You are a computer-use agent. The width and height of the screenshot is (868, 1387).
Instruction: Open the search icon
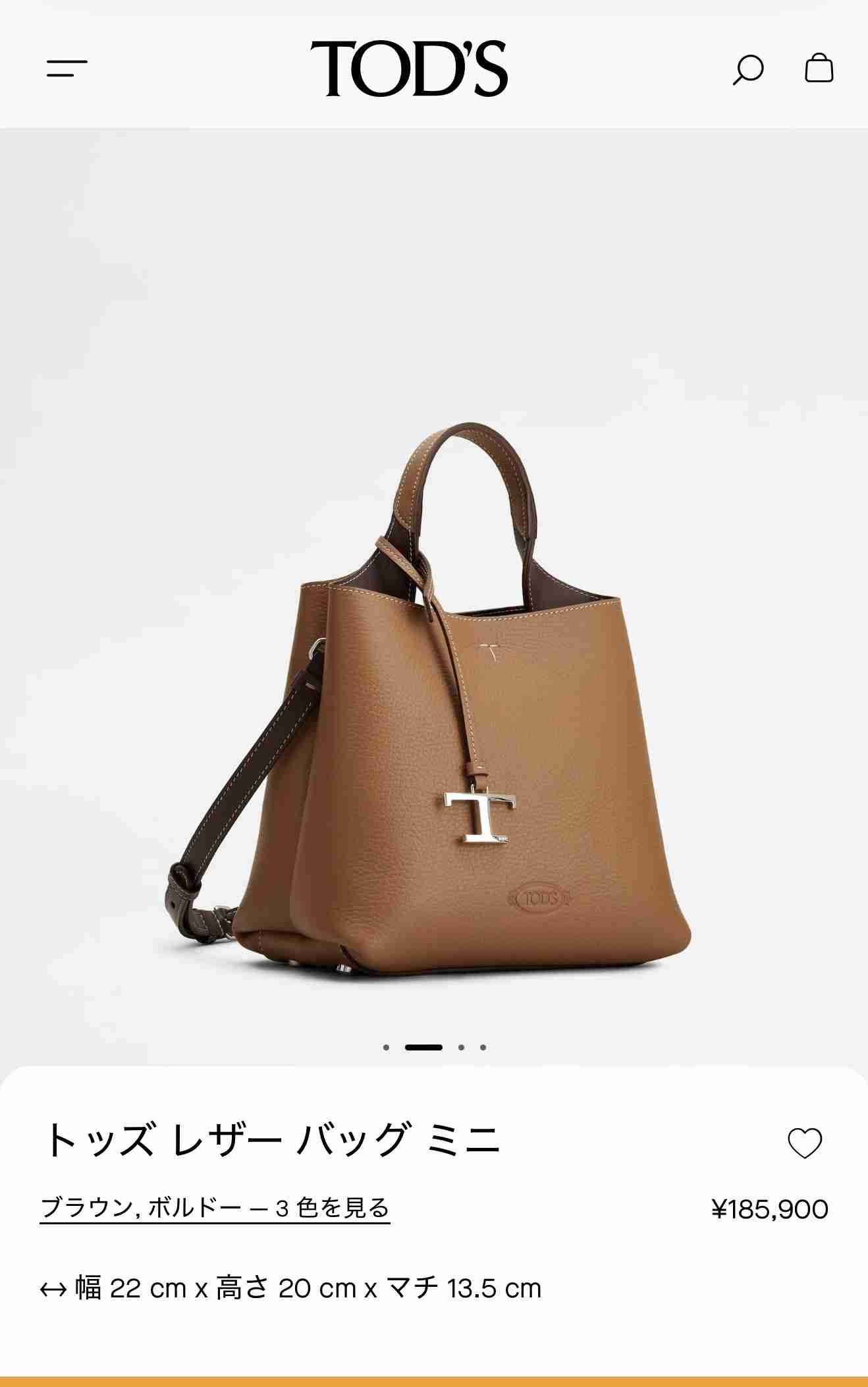coord(748,69)
